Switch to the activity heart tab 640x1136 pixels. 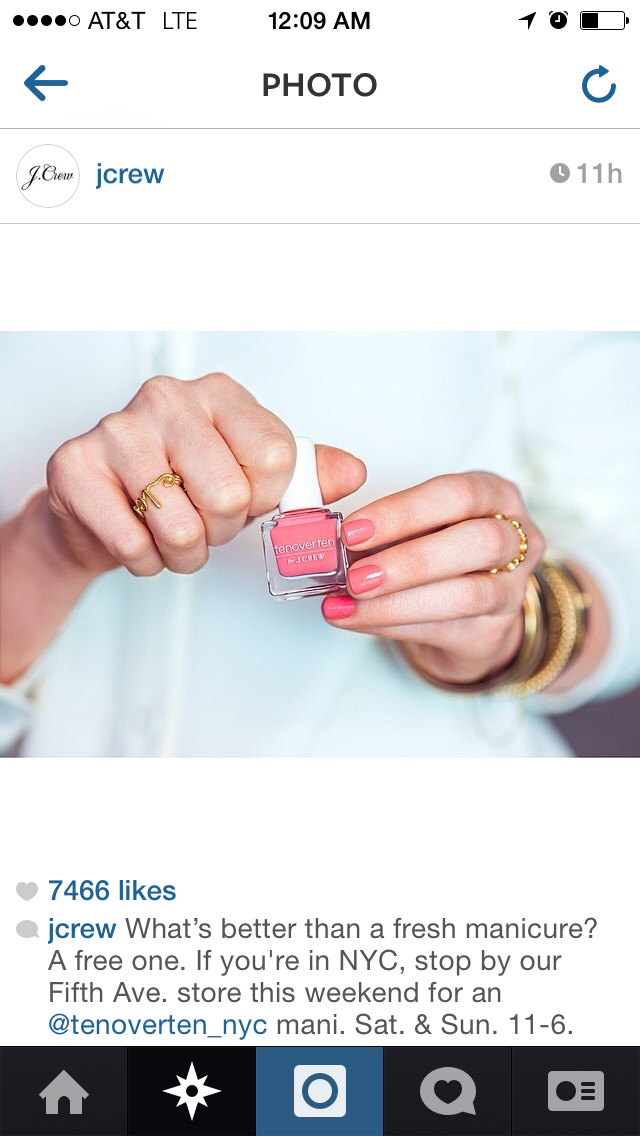448,1091
